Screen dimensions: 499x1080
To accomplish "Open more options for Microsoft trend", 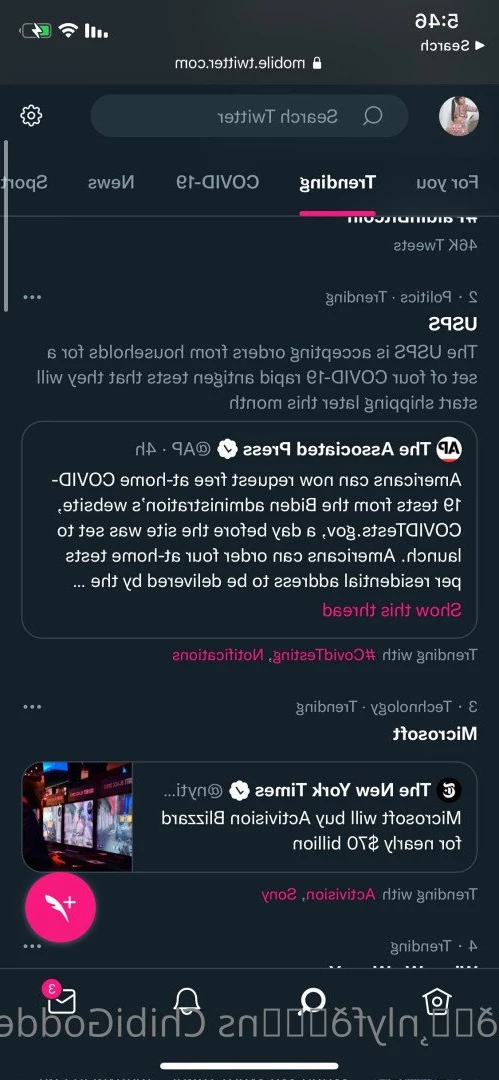I will click(x=32, y=707).
